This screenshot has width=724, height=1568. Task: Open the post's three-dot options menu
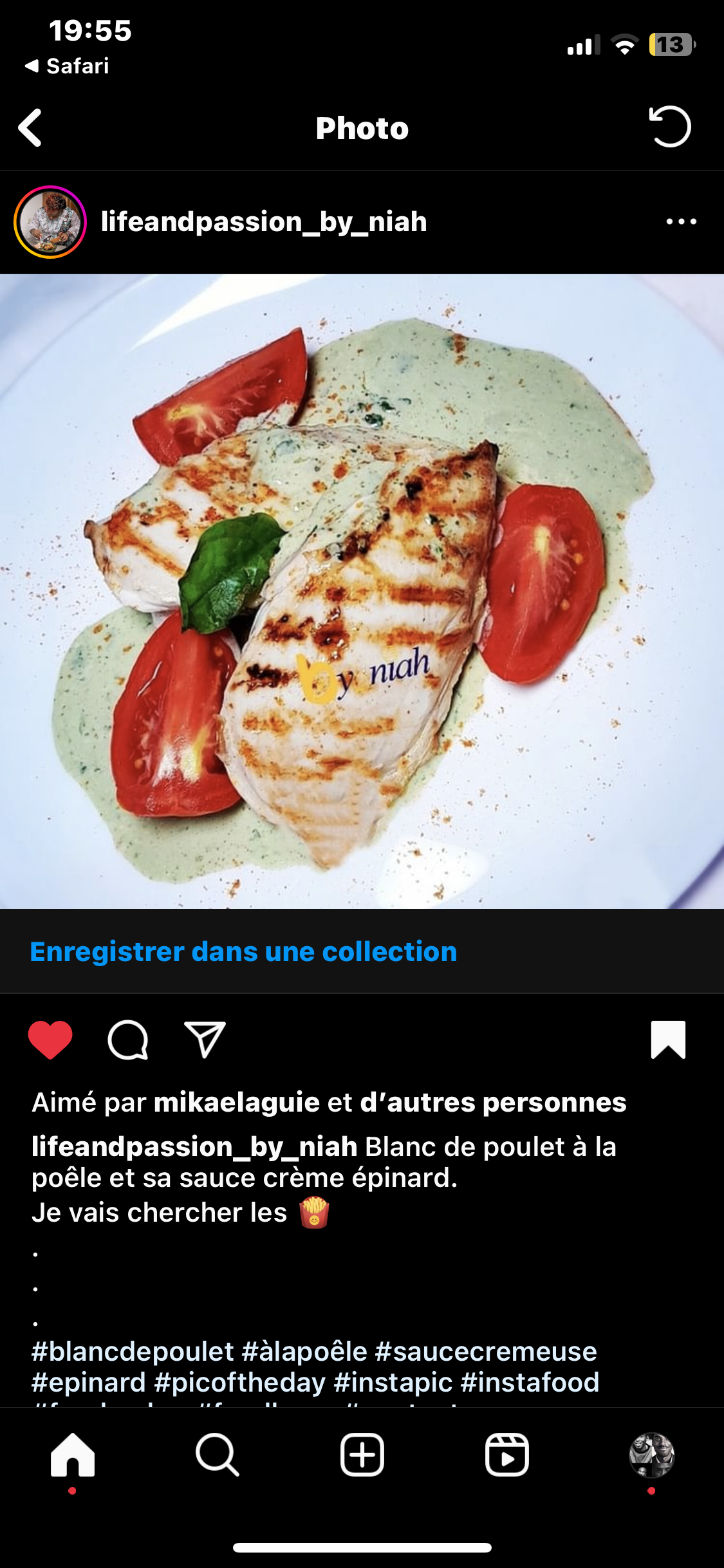(x=681, y=222)
